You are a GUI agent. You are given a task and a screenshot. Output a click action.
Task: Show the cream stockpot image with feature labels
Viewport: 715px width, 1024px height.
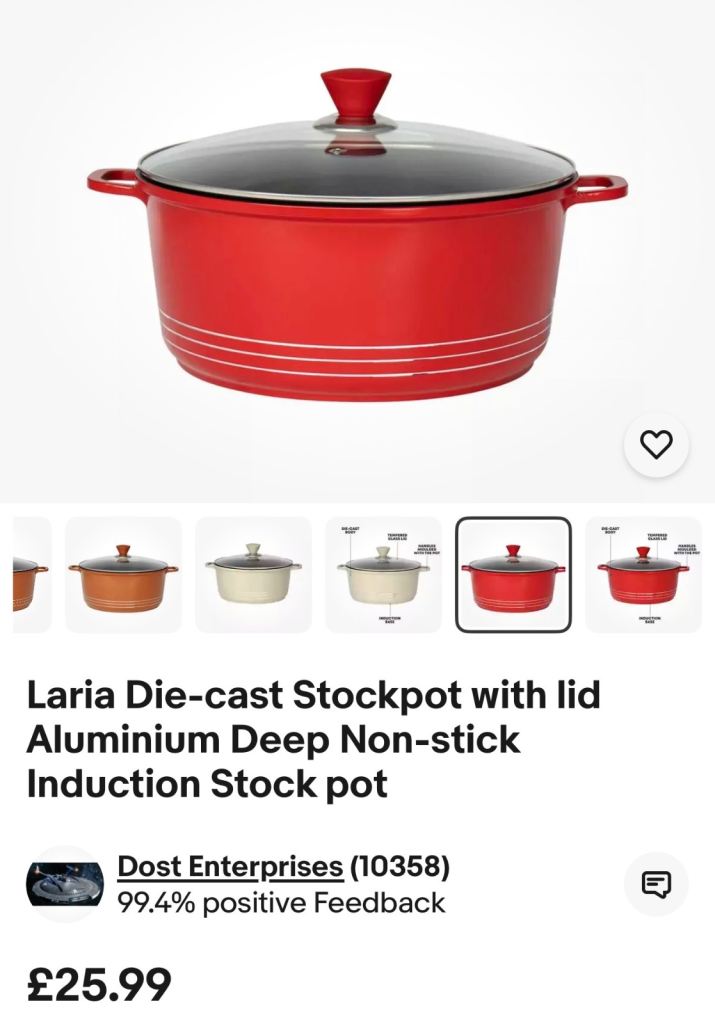(x=383, y=575)
